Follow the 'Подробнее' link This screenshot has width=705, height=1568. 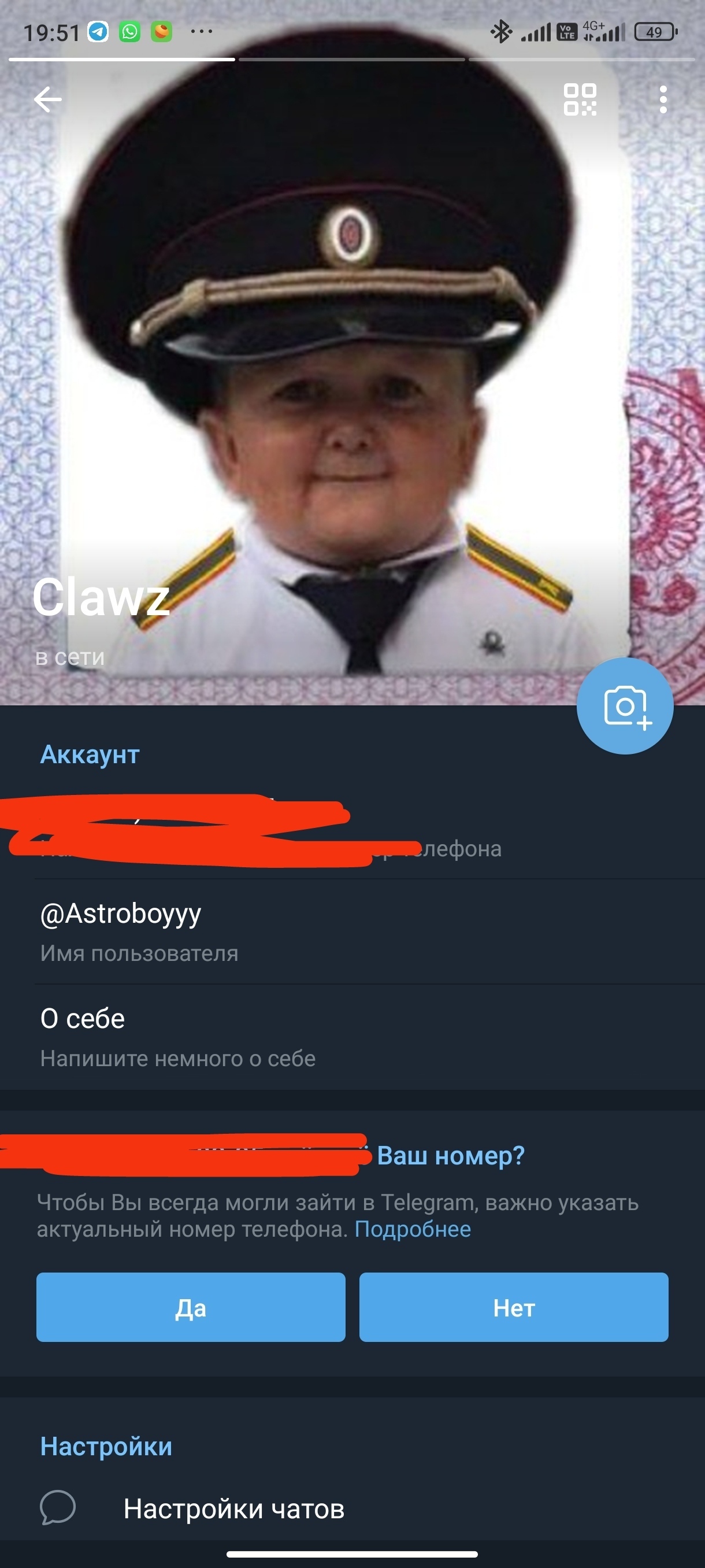point(413,1229)
